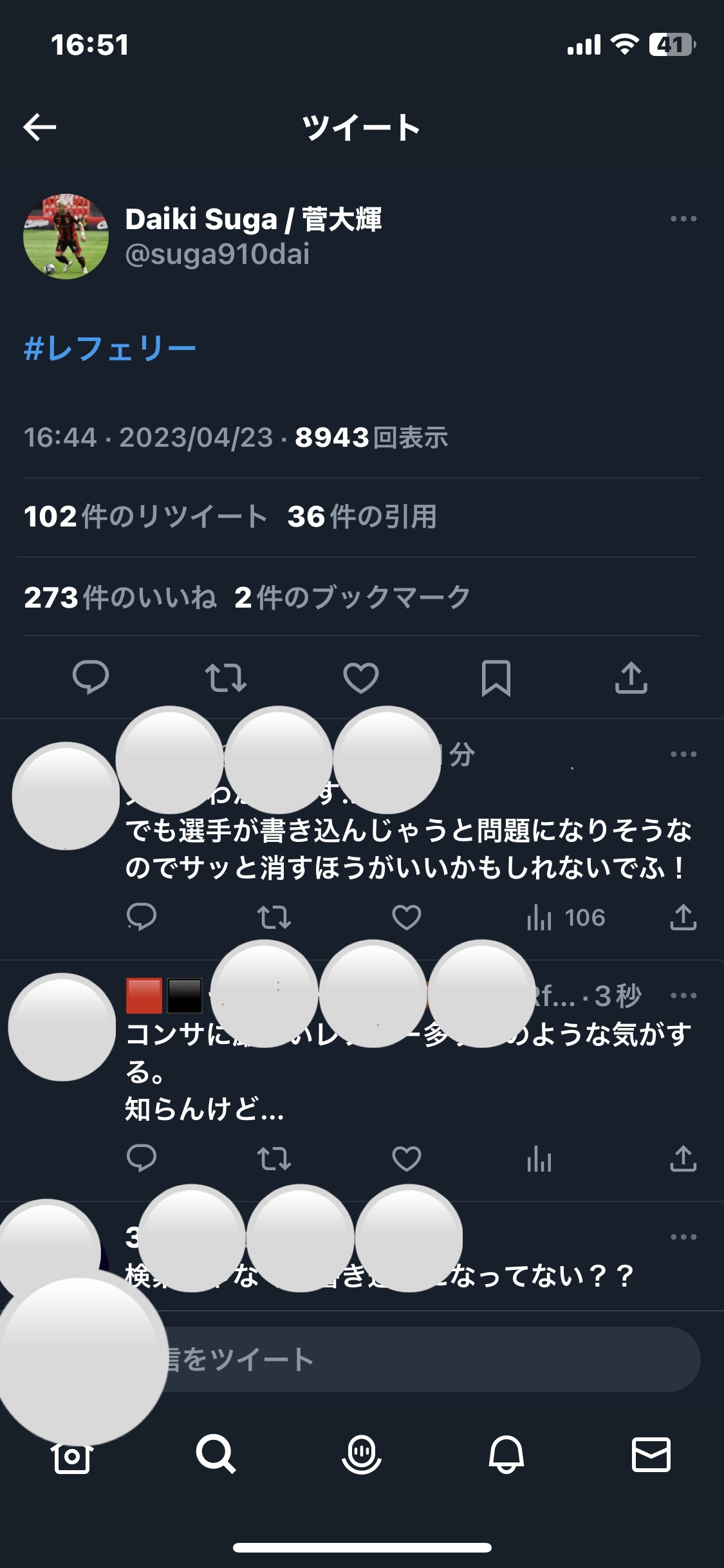724x1568 pixels.
Task: Like Daiki Suga's tweet
Action: tap(360, 677)
